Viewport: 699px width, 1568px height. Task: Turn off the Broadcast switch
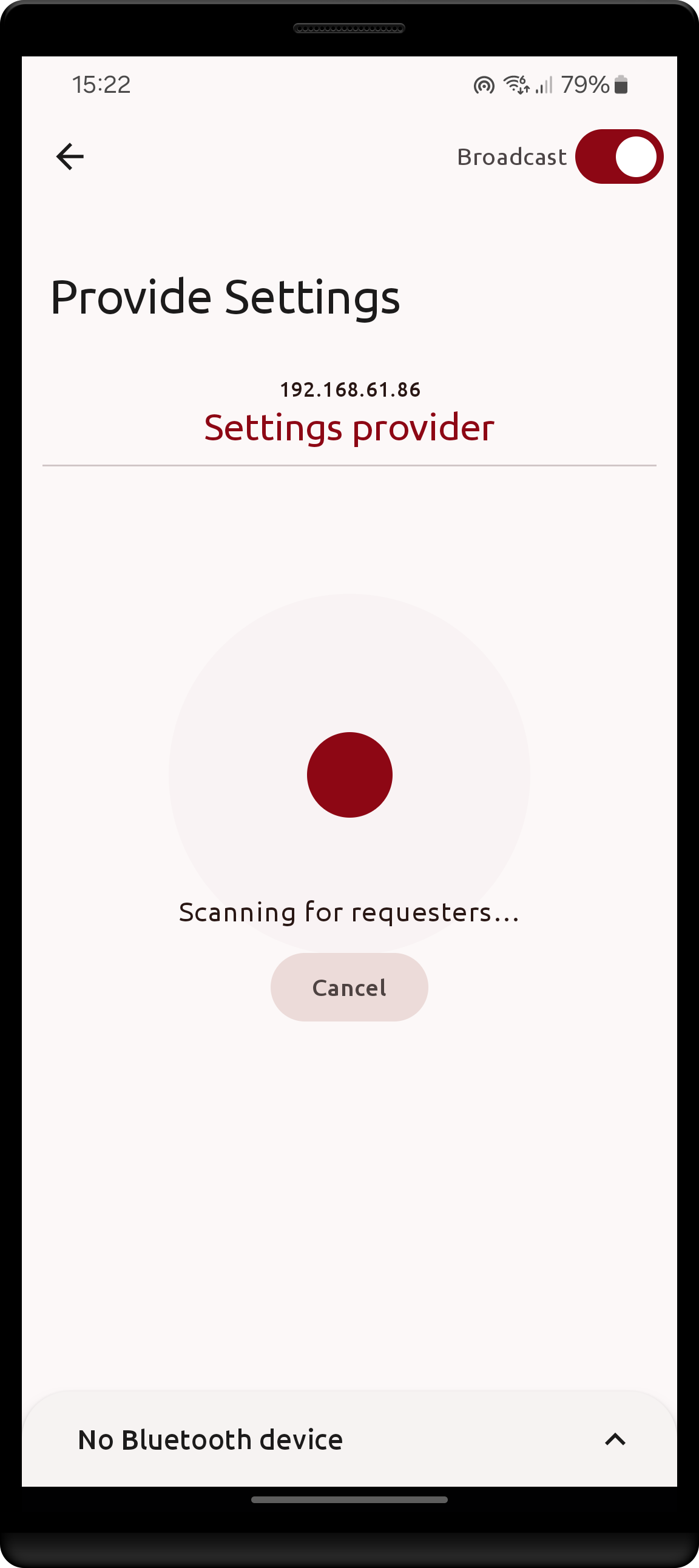(x=619, y=156)
